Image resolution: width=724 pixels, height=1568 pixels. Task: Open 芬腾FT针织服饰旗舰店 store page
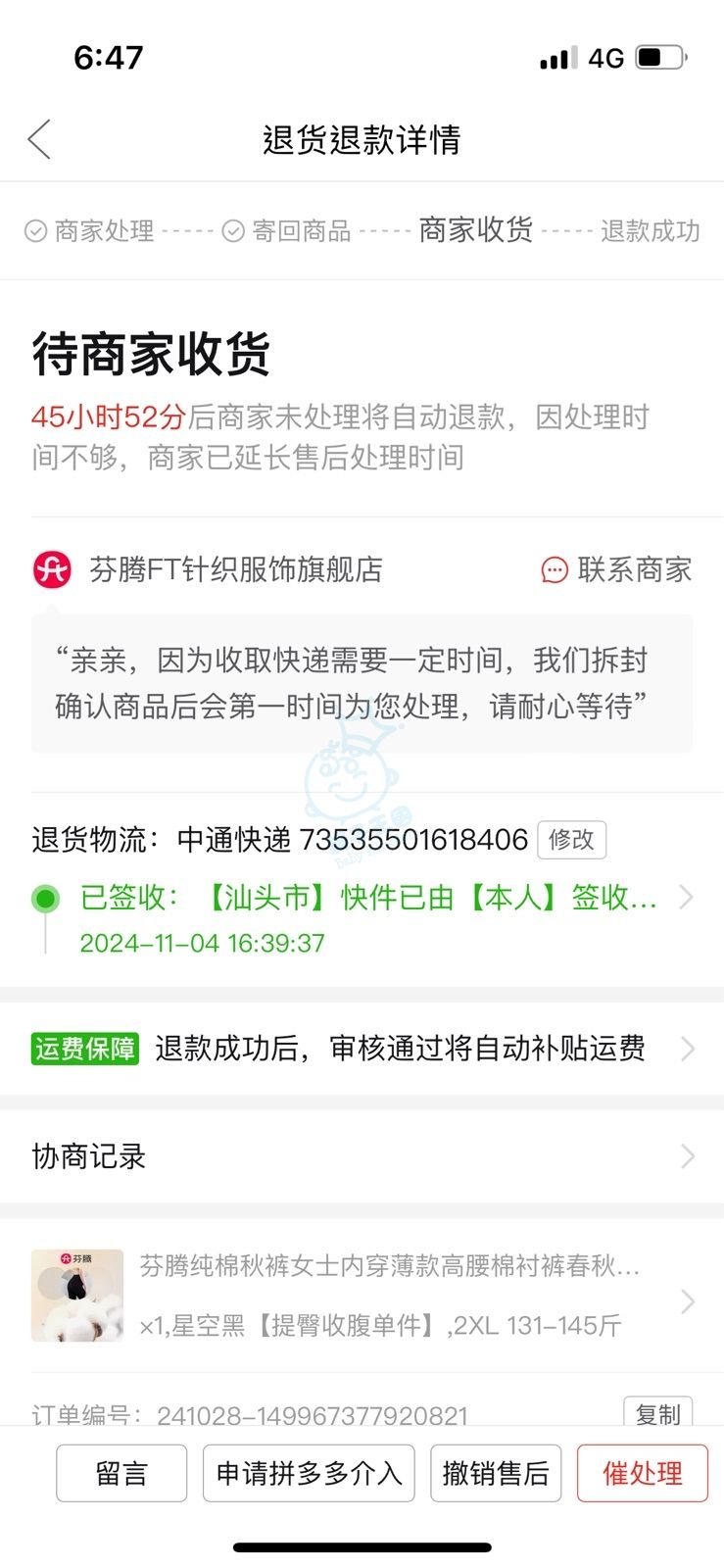click(x=235, y=569)
